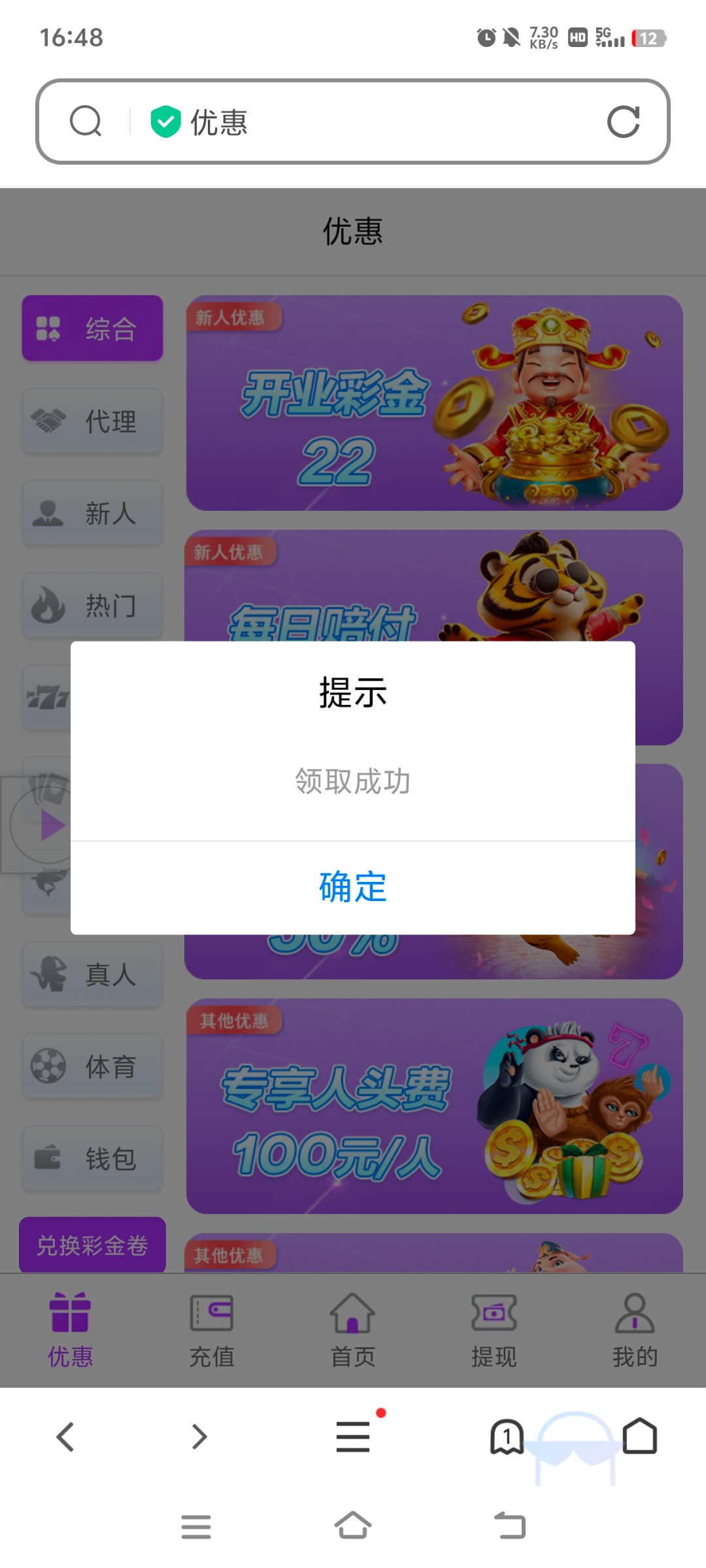Open the 开业彩金 22 promotion banner
Image resolution: width=706 pixels, height=1568 pixels.
tap(434, 403)
